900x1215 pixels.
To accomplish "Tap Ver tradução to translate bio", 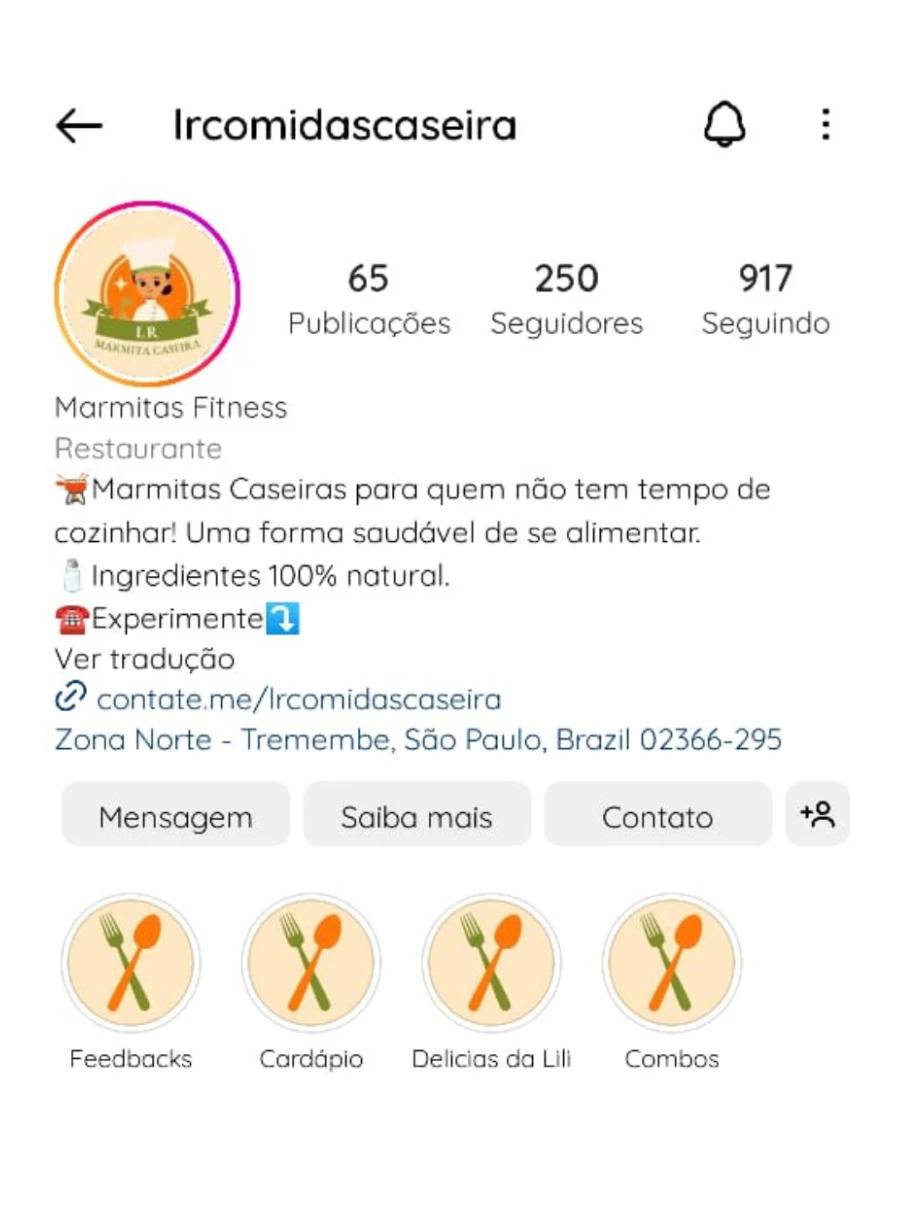I will (x=144, y=660).
